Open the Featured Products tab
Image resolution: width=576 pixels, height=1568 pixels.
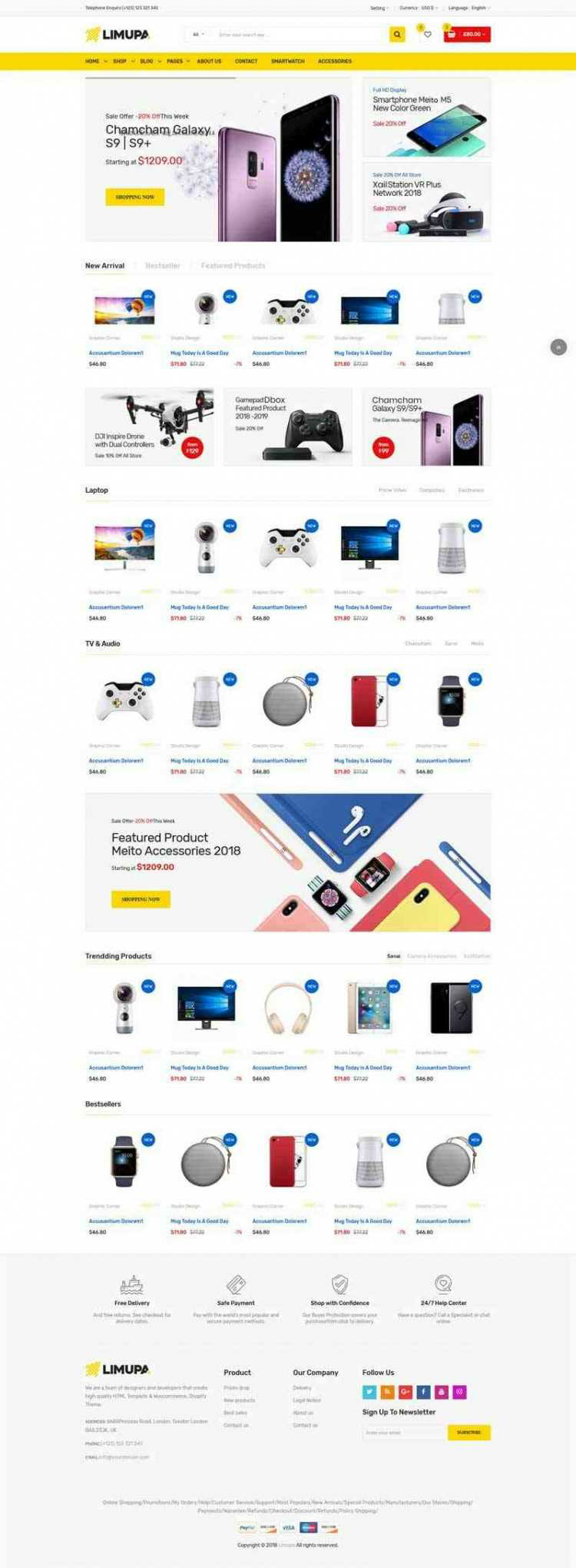coord(233,265)
